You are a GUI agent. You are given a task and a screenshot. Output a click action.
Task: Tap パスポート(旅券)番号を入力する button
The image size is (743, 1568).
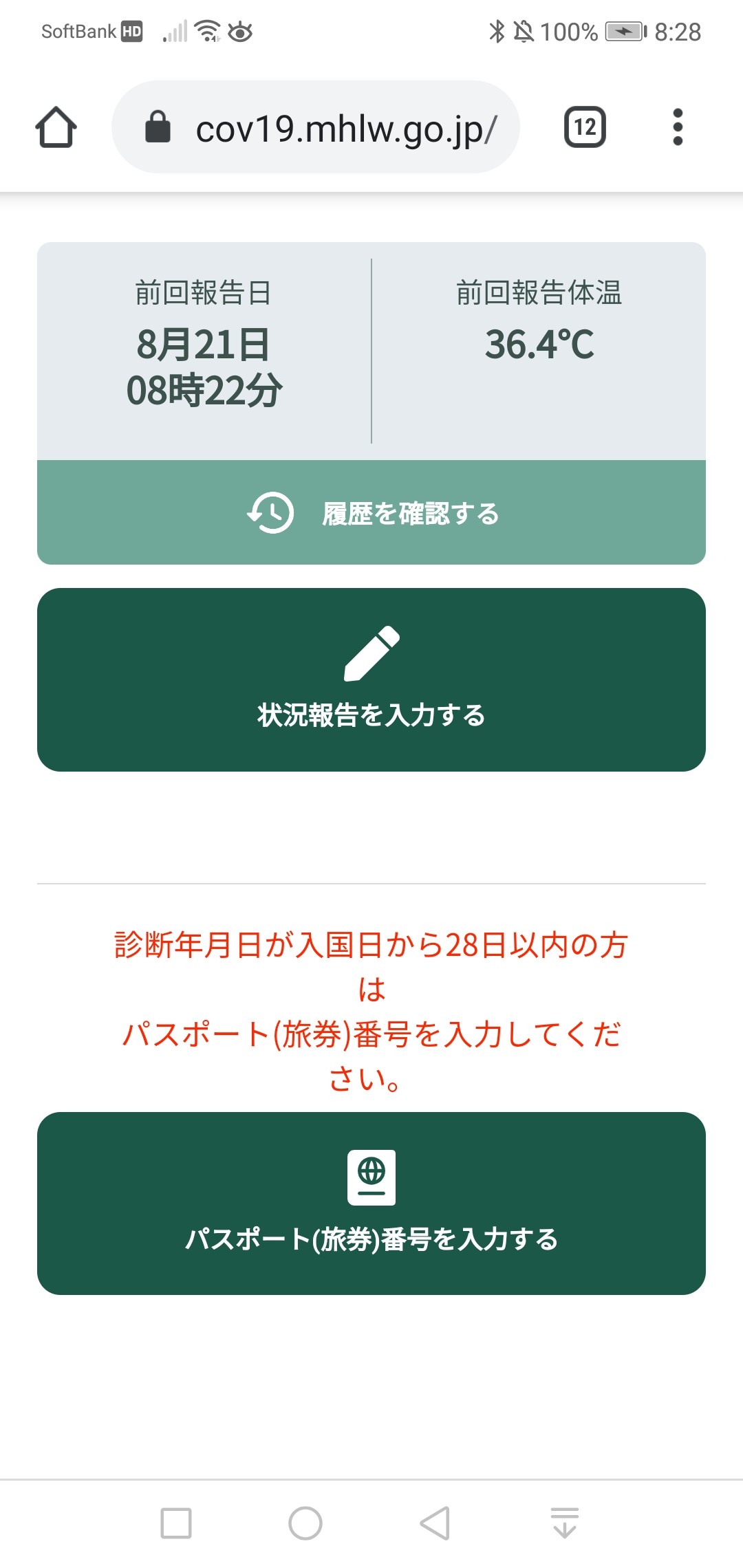pyautogui.click(x=371, y=1204)
